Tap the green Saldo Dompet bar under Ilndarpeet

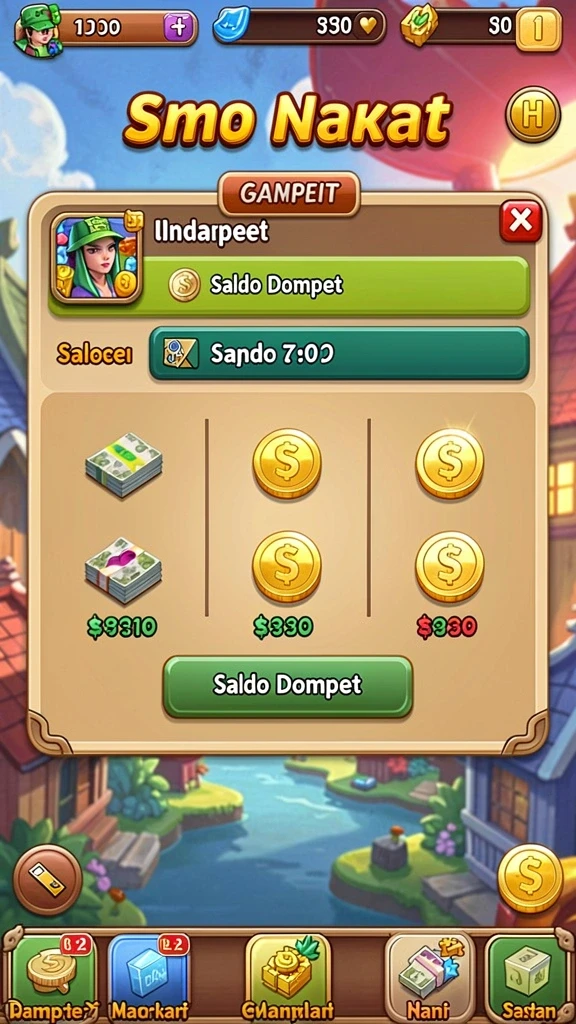coord(336,285)
